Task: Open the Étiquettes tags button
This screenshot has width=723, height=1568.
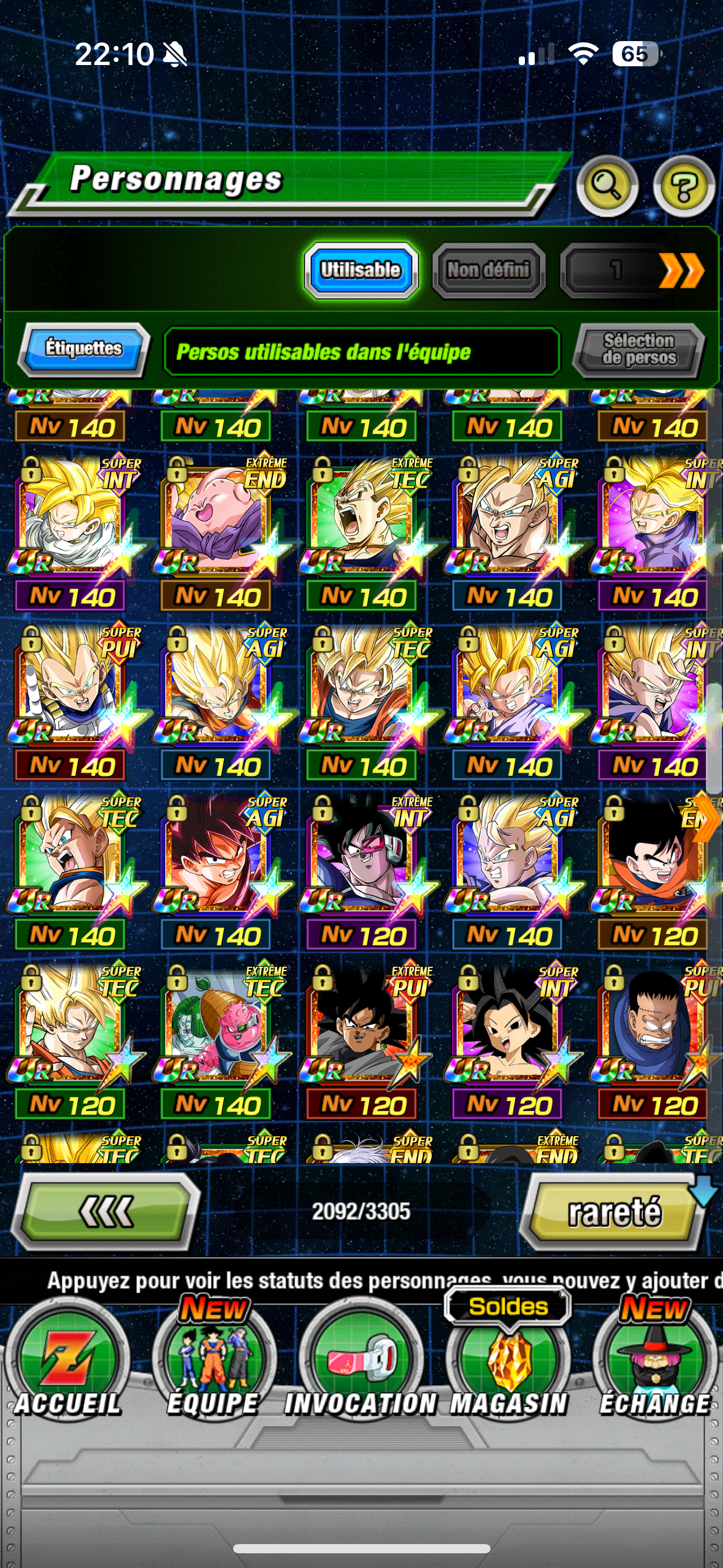Action: click(84, 348)
